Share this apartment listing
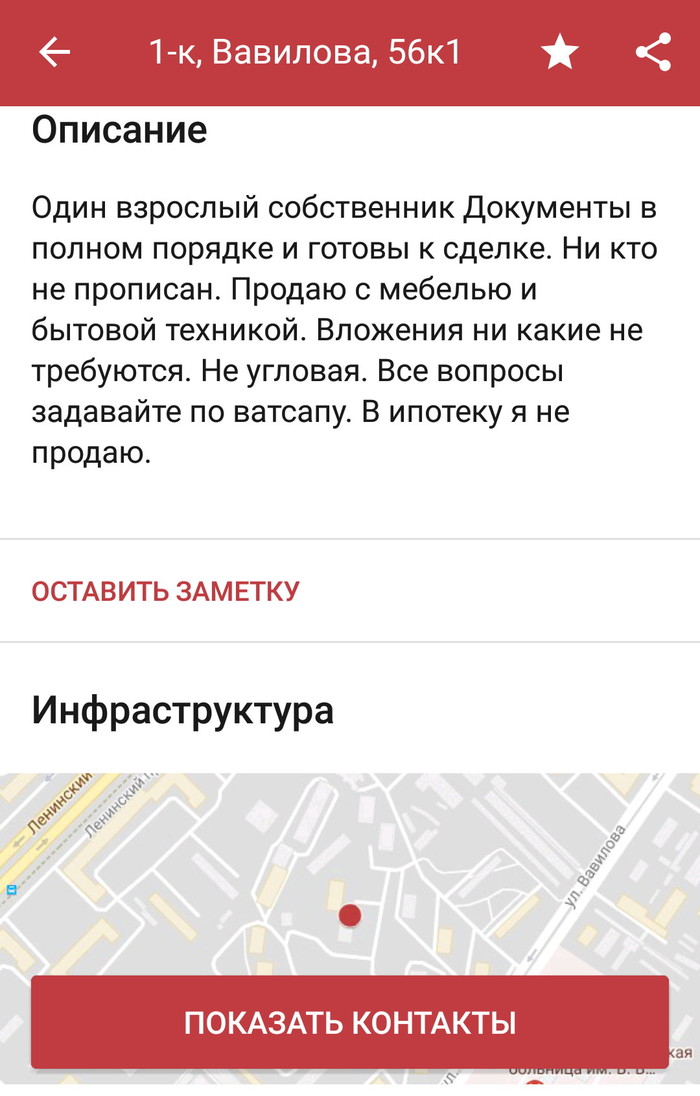Image resolution: width=700 pixels, height=1096 pixels. click(653, 52)
